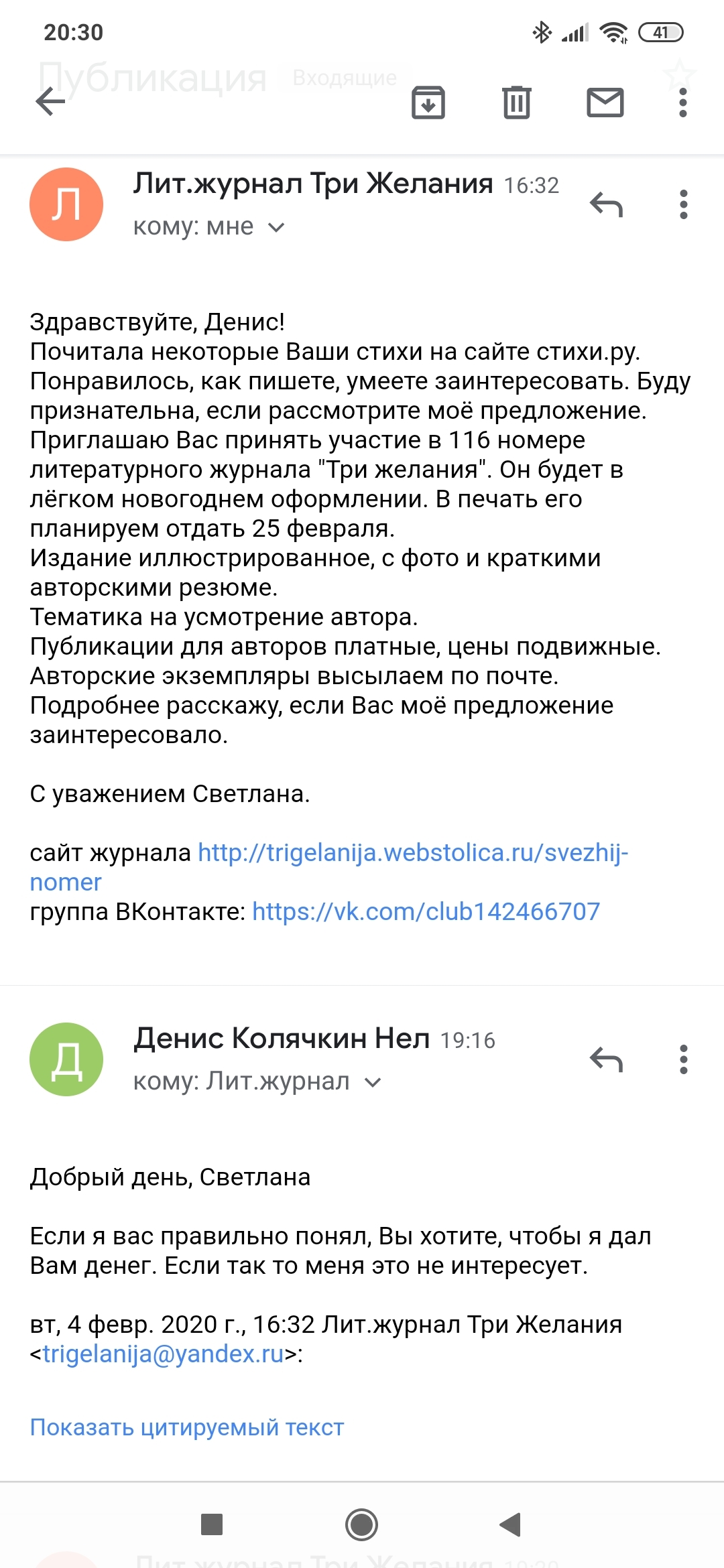Image resolution: width=724 pixels, height=1568 pixels.
Task: Open the Д sender avatar
Action: pos(66,1059)
